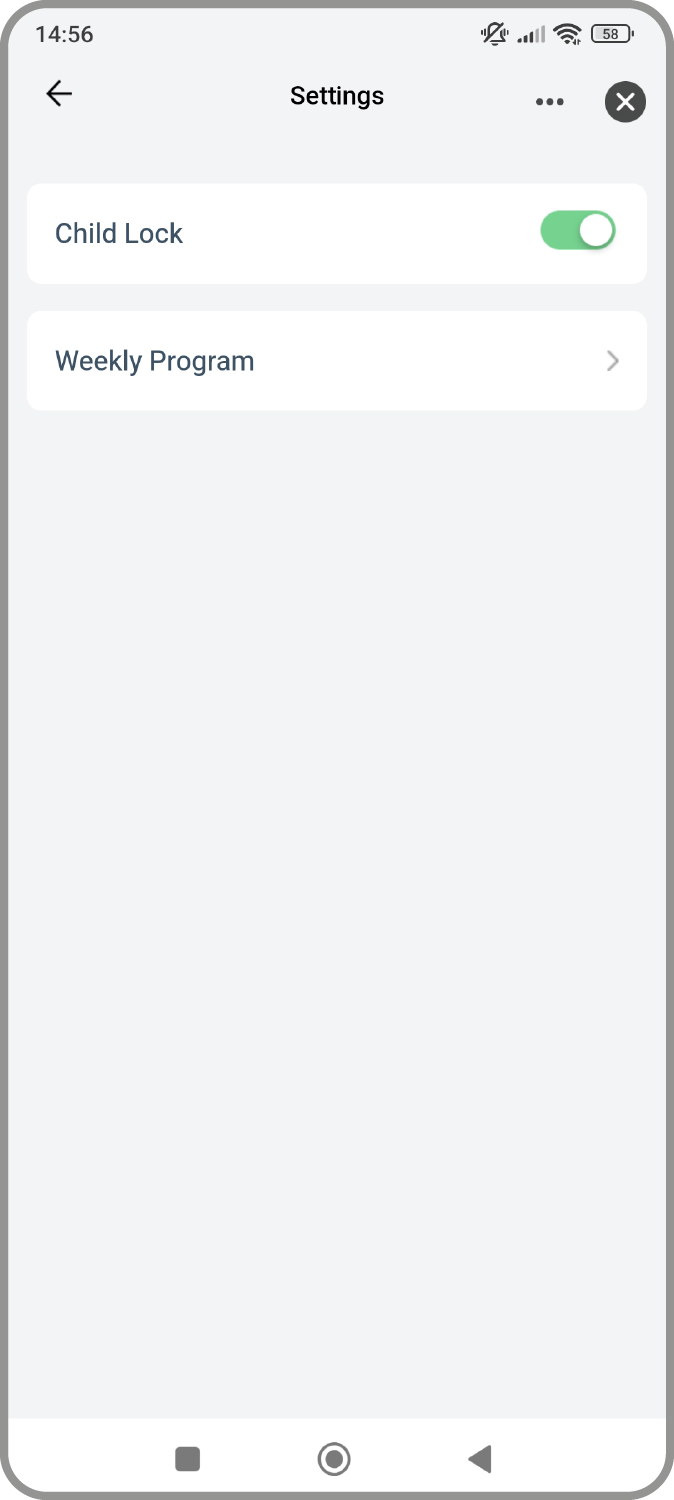
Task: Turn off the Child Lock switch
Action: [577, 231]
